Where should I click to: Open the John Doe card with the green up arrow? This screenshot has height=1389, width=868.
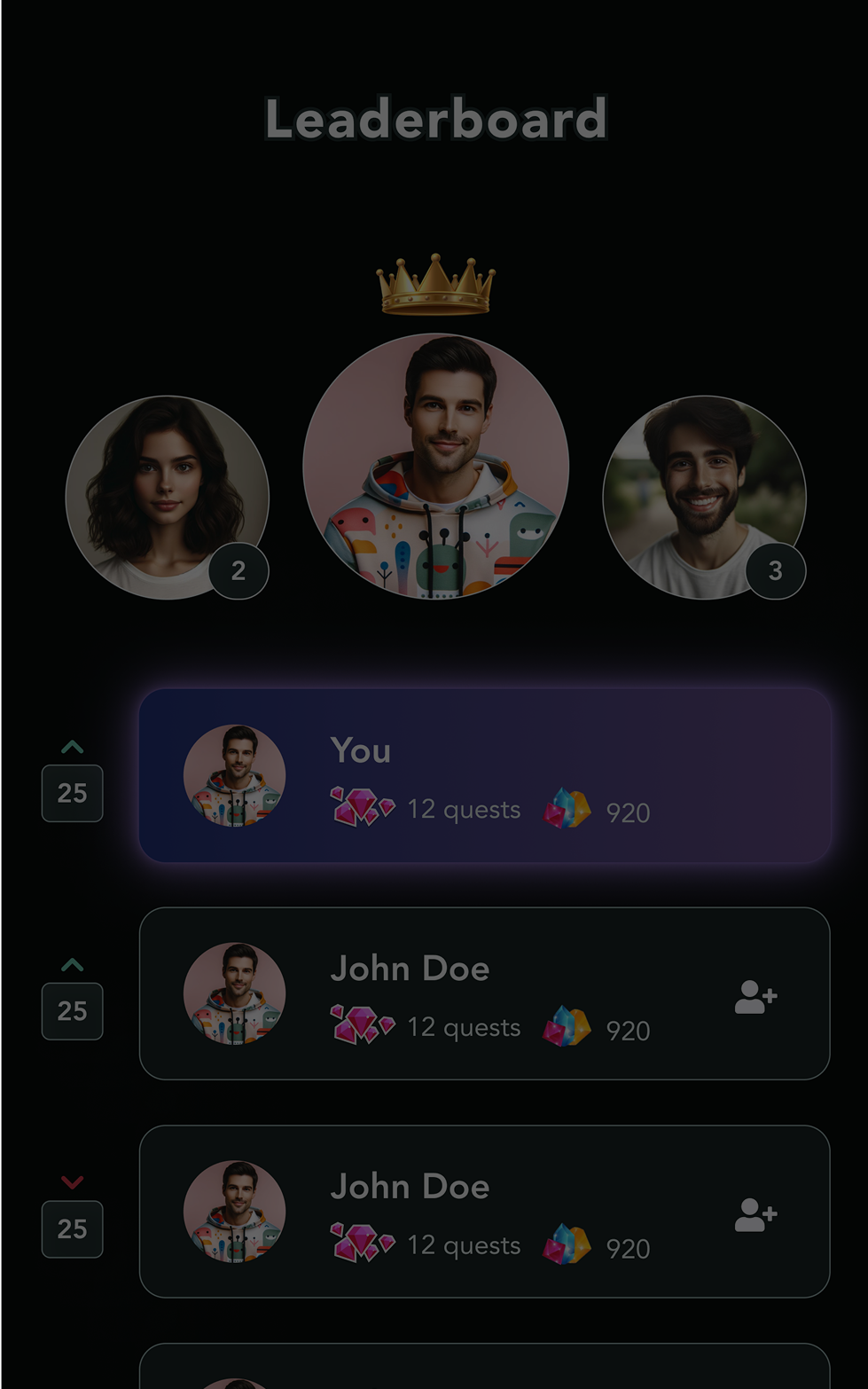[485, 993]
